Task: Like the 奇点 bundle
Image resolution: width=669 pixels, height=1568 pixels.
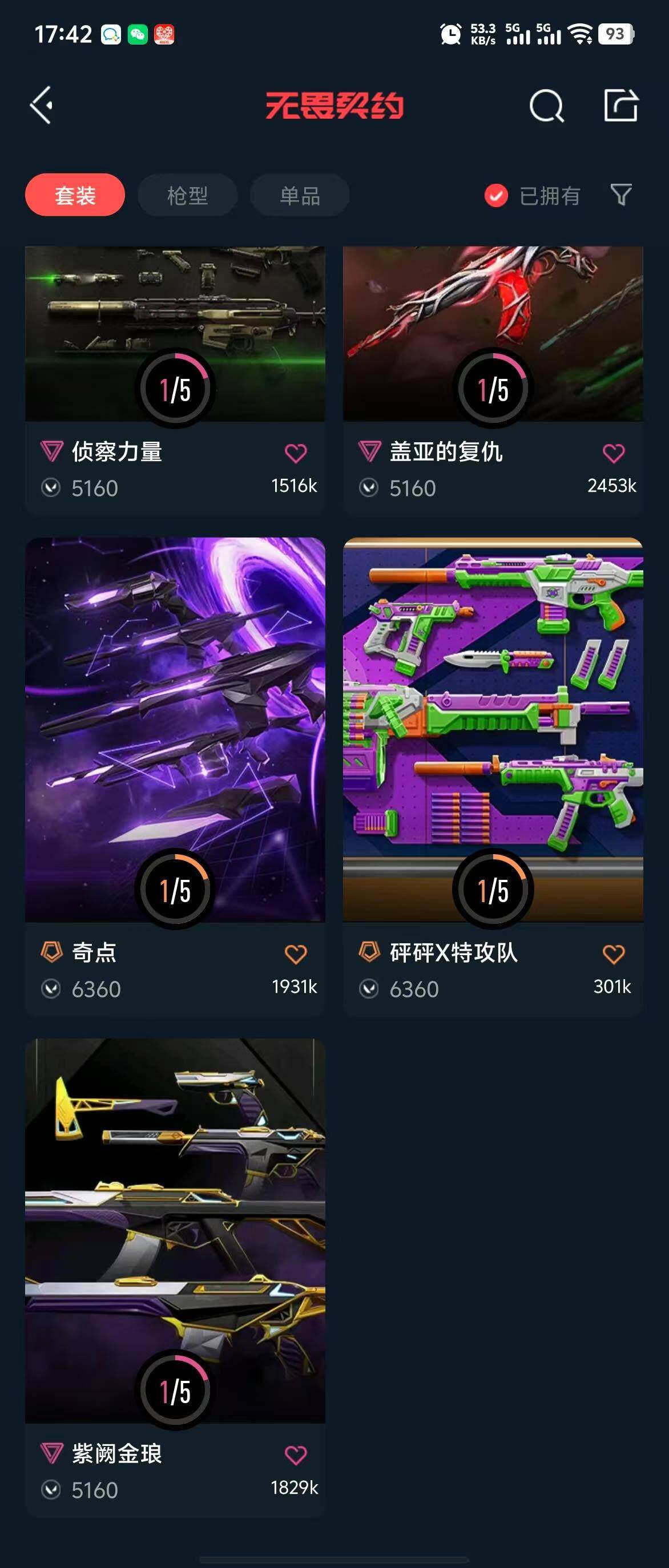Action: pyautogui.click(x=296, y=954)
